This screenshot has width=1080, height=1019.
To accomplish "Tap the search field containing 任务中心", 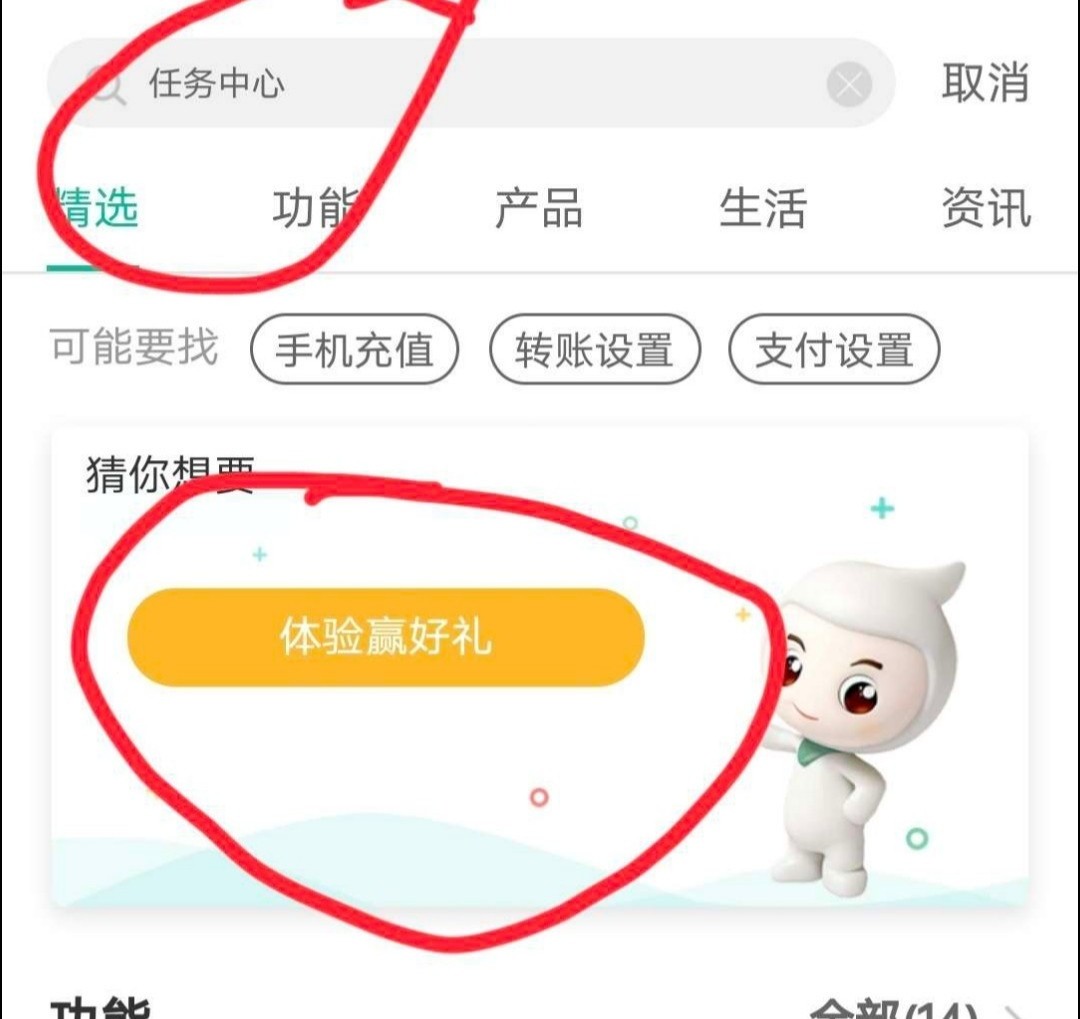I will (x=450, y=84).
